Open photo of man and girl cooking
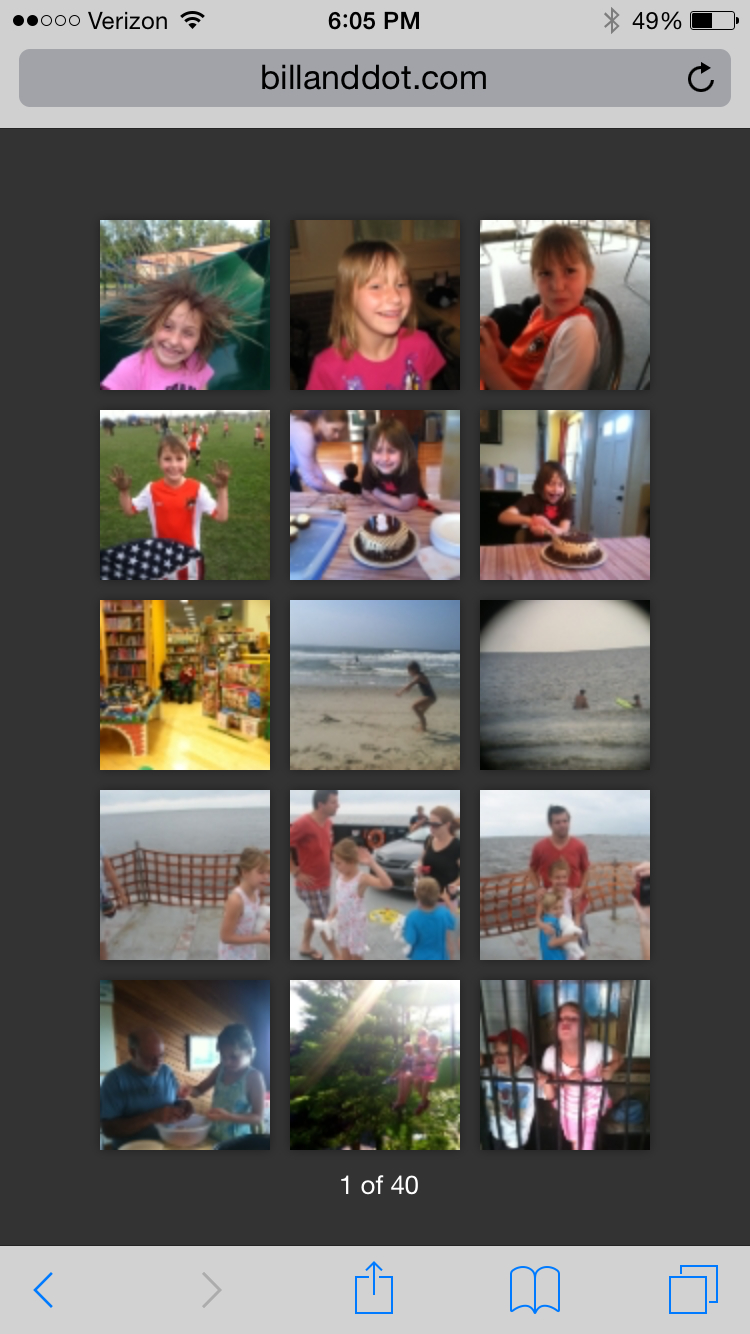750x1334 pixels. 185,1065
